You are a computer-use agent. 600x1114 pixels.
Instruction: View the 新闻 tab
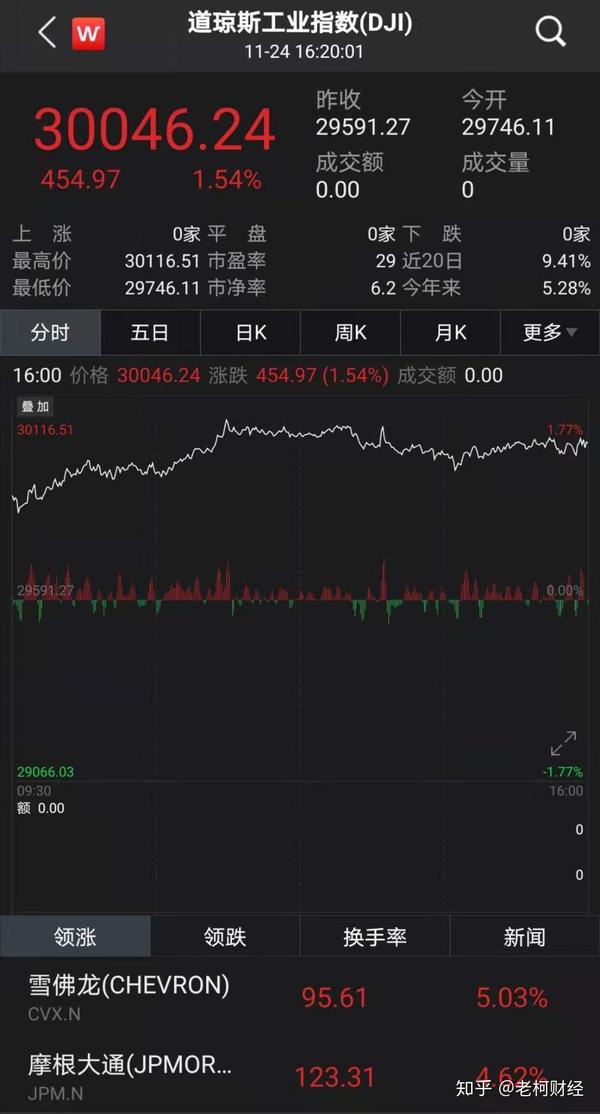click(524, 937)
